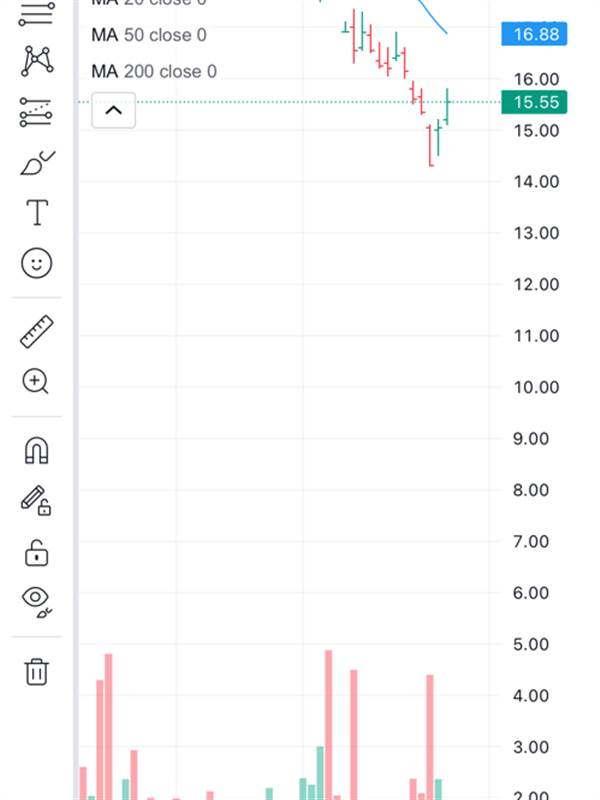Activate the ruler measure tool

[x=36, y=331]
